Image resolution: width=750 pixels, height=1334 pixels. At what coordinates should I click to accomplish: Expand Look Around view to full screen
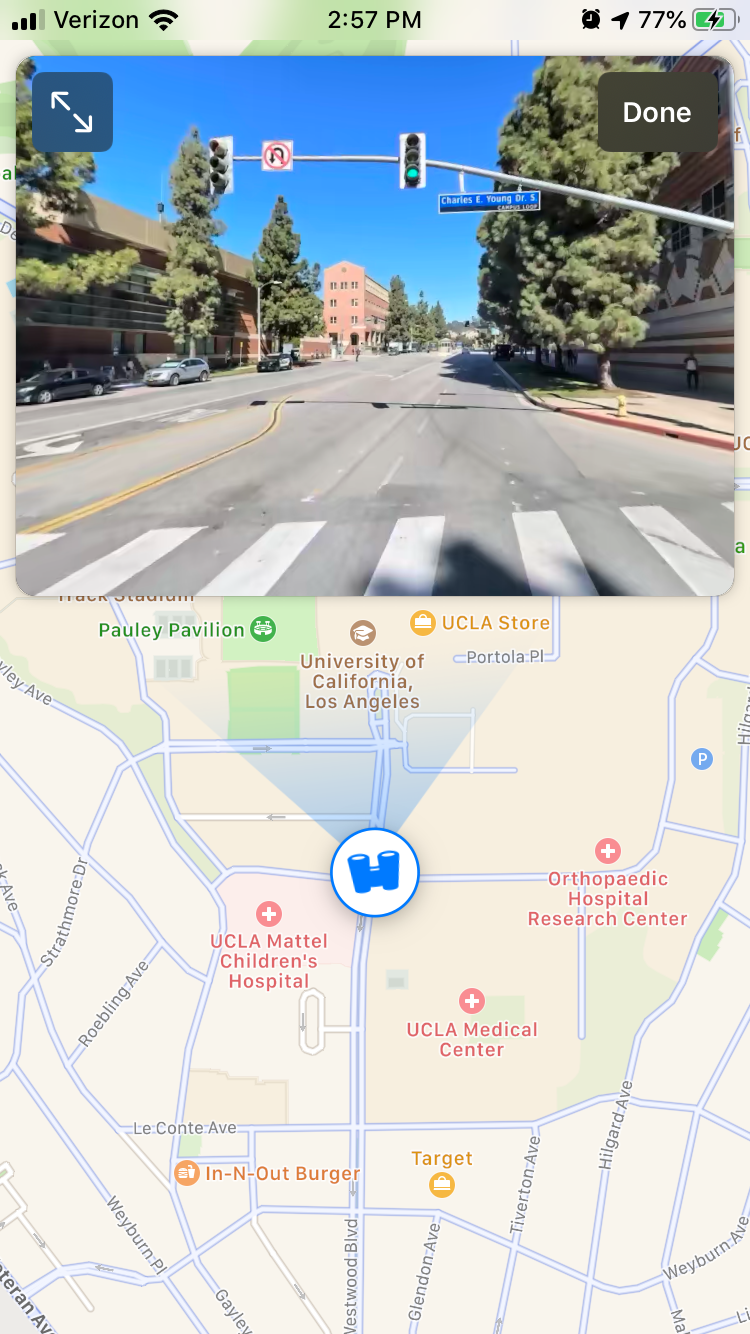pos(72,112)
